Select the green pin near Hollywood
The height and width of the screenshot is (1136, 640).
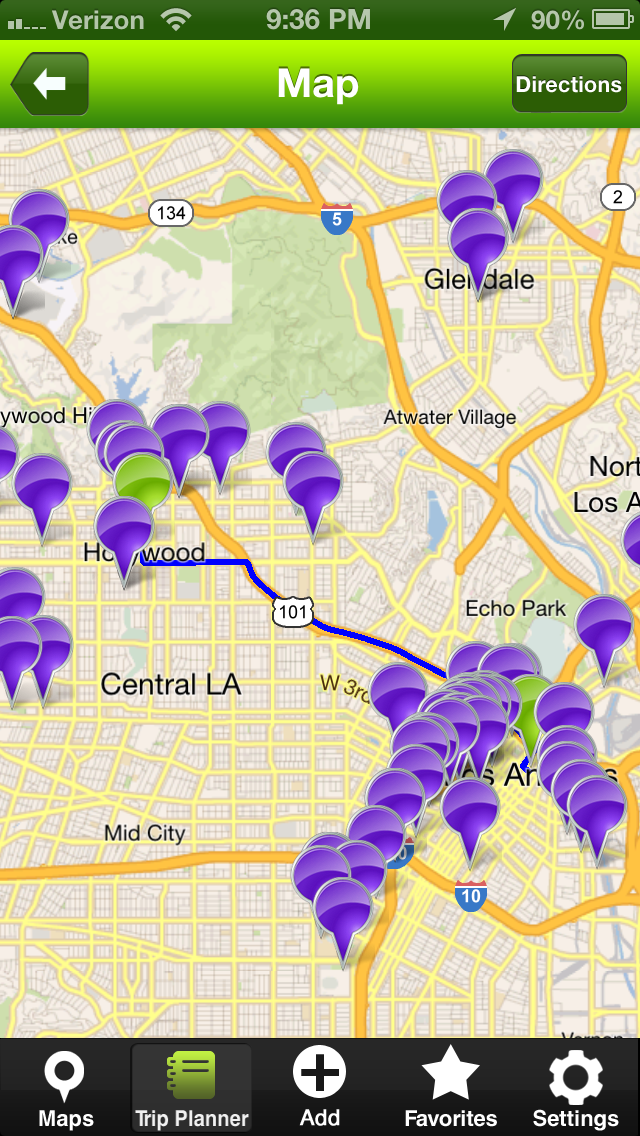point(144,480)
